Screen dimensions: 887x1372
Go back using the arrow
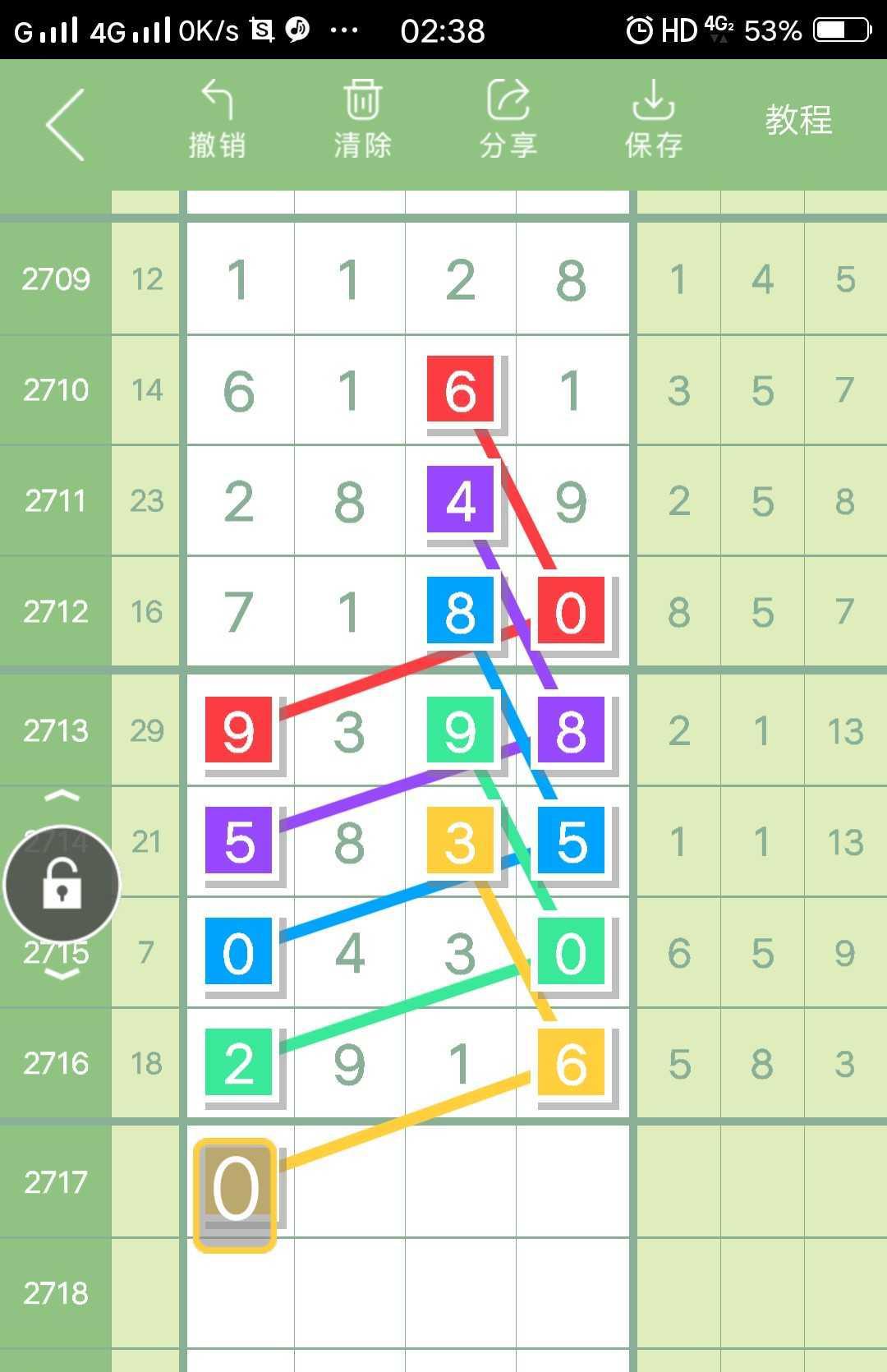[x=65, y=124]
